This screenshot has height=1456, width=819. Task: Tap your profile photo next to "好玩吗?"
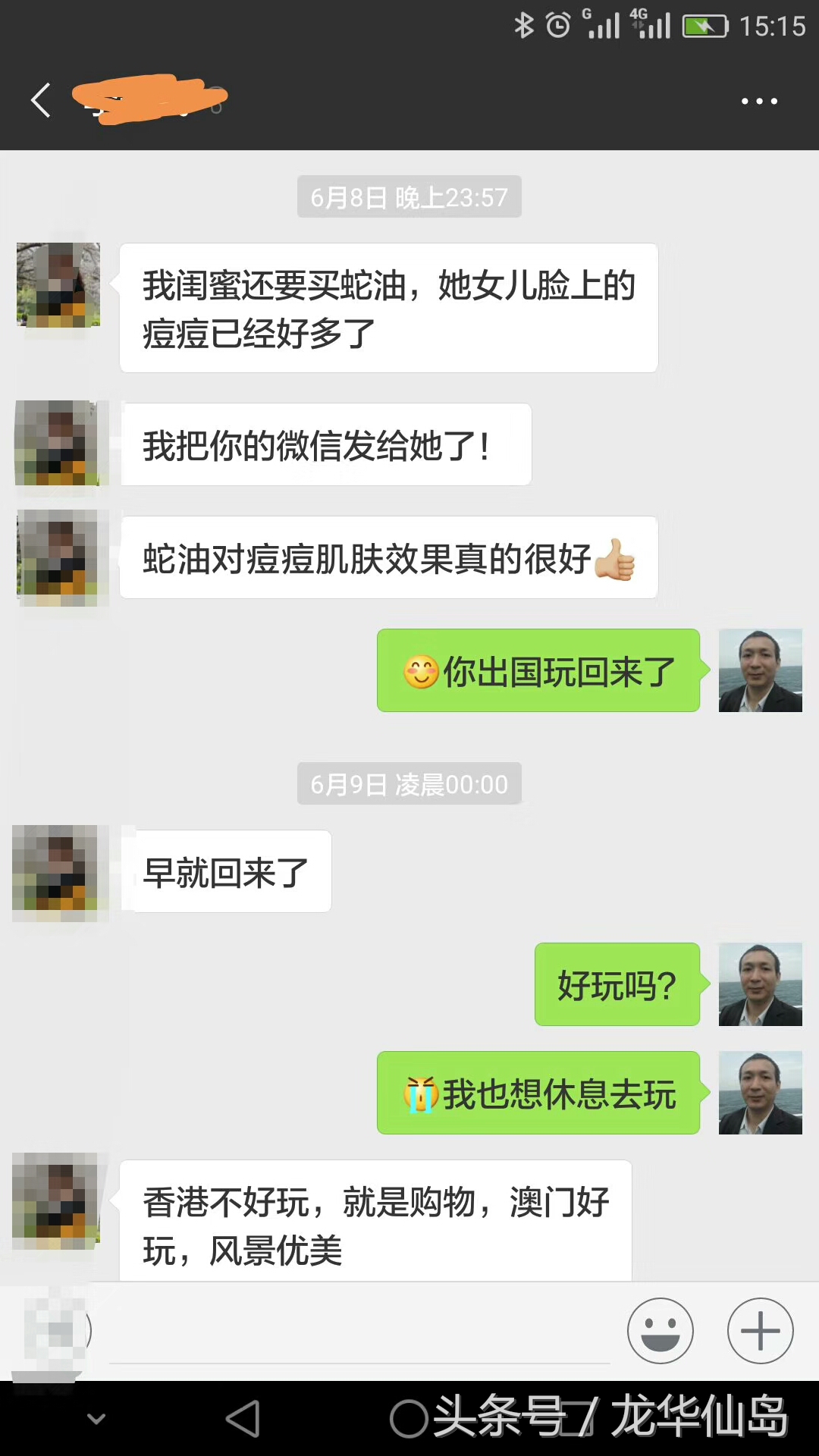point(760,984)
